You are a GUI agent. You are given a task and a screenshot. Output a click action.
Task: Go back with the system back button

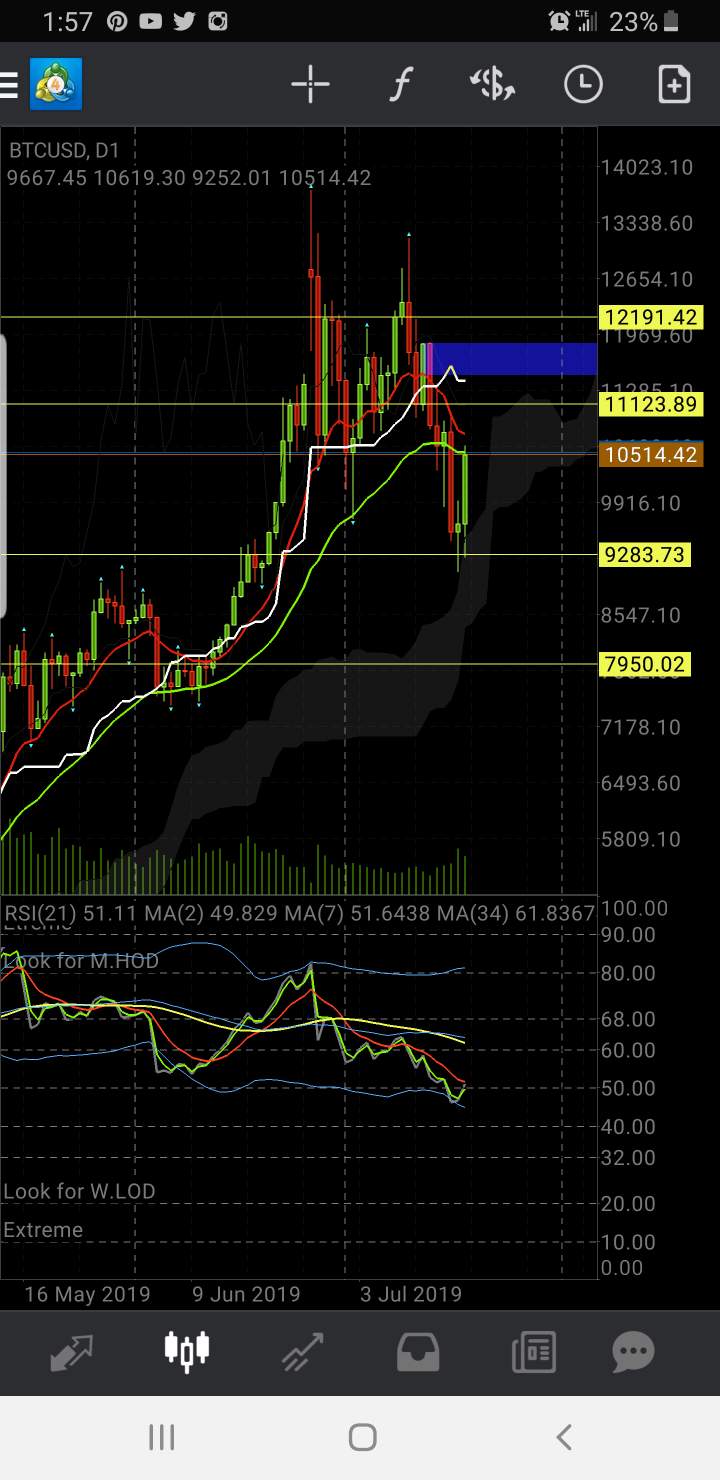(x=564, y=1438)
